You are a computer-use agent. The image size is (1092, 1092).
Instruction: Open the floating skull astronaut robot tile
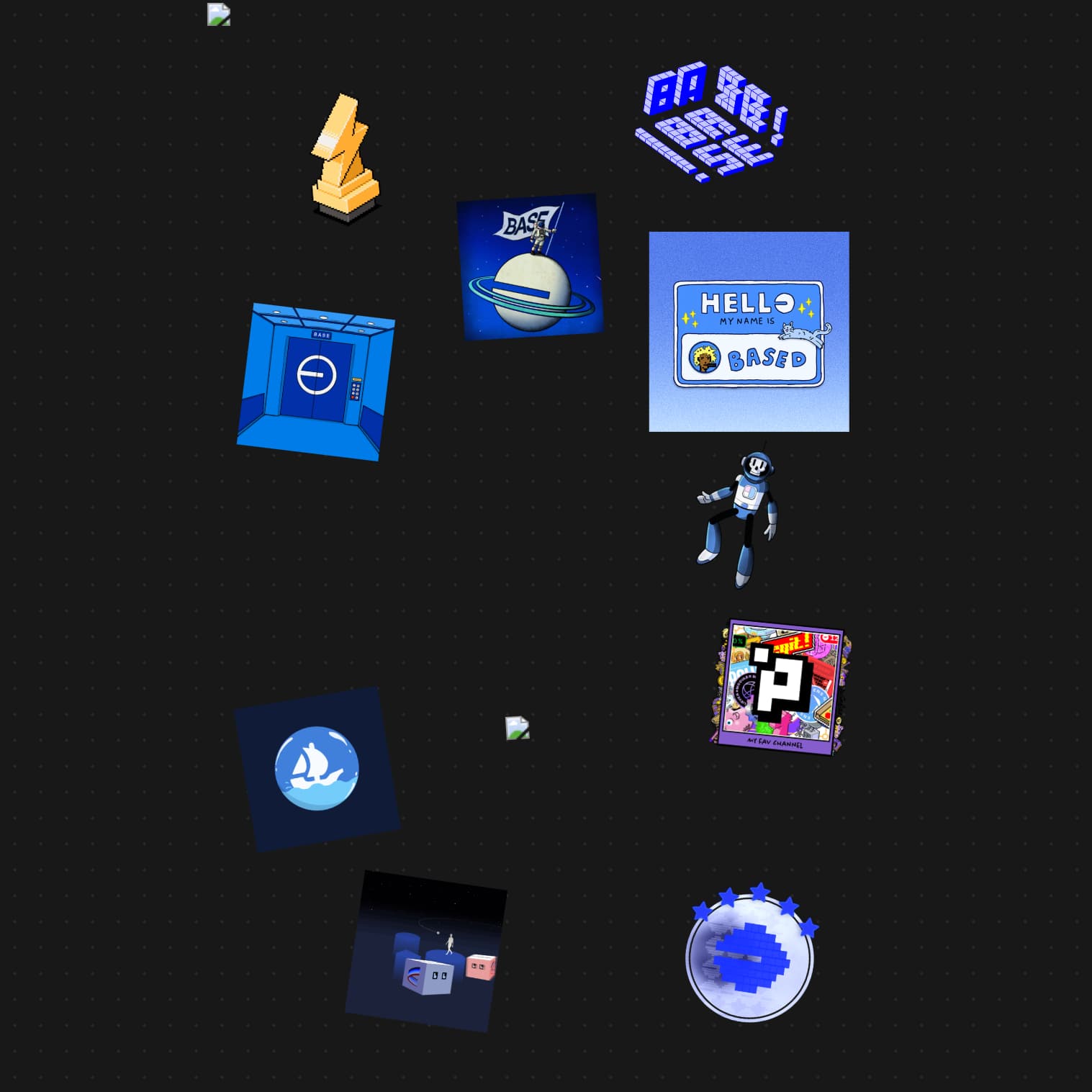[739, 518]
